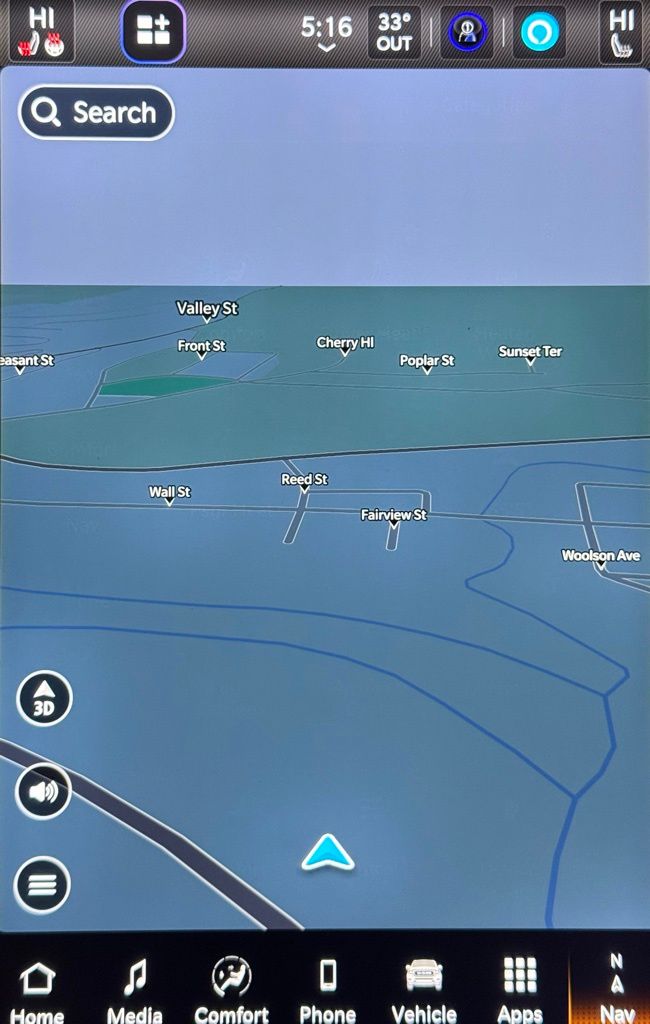Mute the navigation voice guidance
The height and width of the screenshot is (1024, 650).
[x=44, y=792]
